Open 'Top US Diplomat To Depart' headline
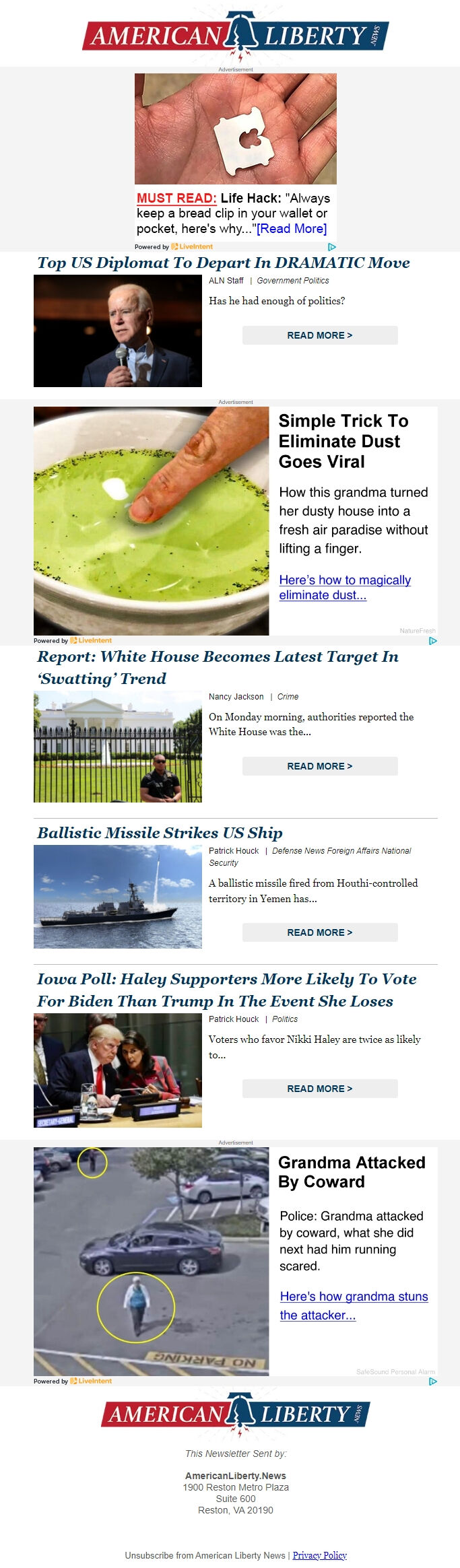The image size is (460, 1568). coord(223,263)
